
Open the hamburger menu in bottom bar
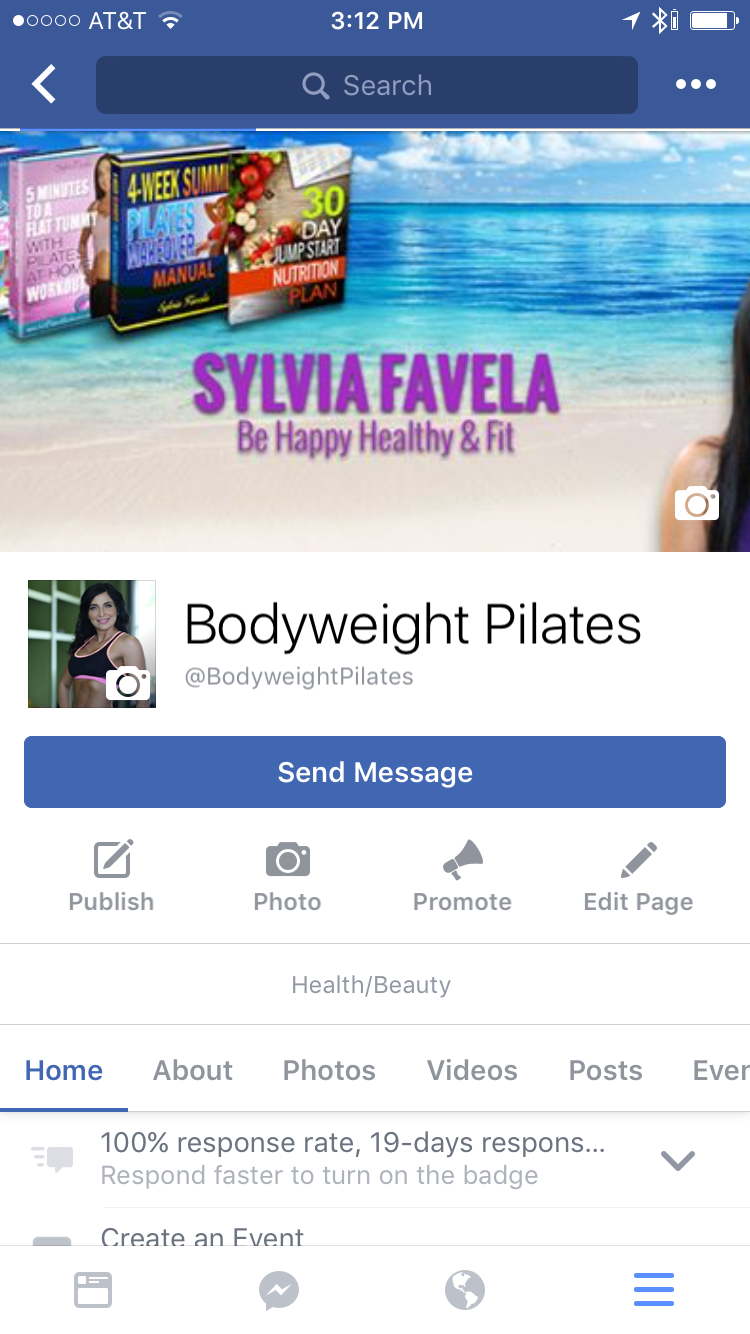[654, 1290]
